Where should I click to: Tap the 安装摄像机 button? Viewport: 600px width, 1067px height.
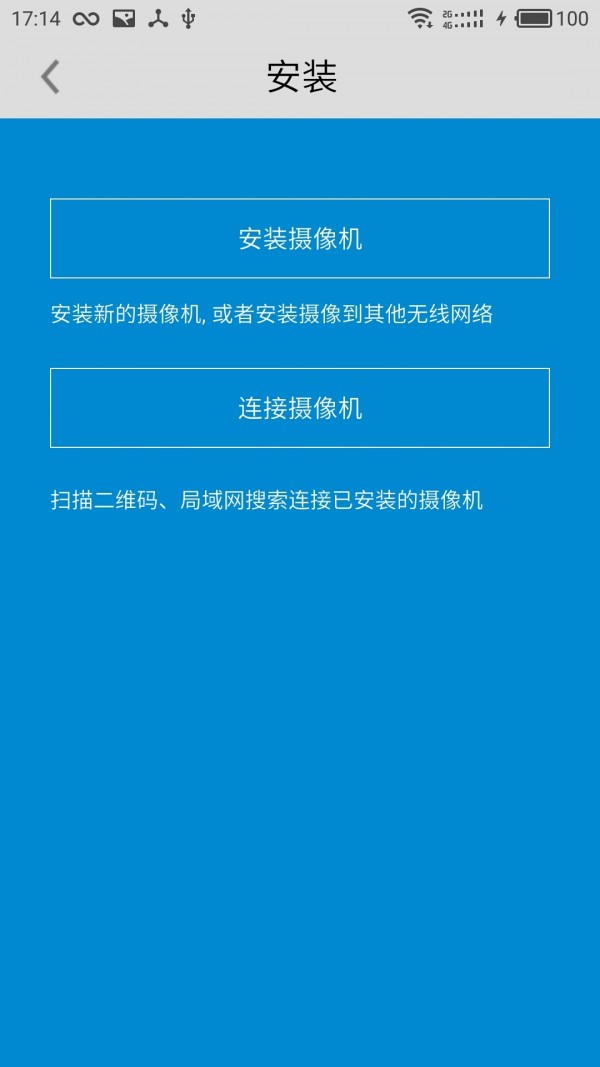(300, 238)
